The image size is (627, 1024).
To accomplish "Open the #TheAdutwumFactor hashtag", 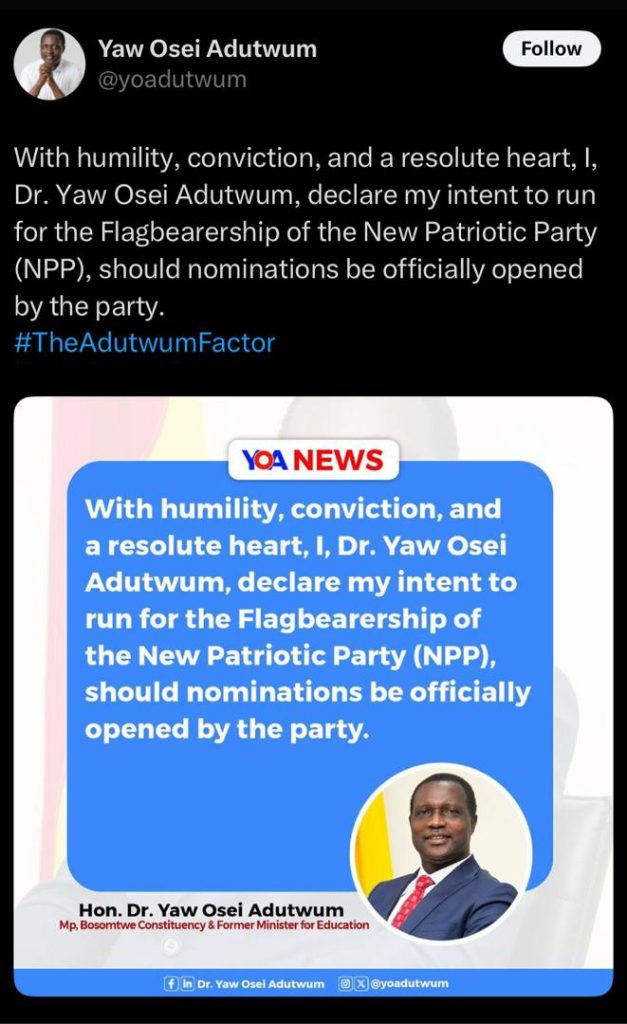I will [x=144, y=342].
